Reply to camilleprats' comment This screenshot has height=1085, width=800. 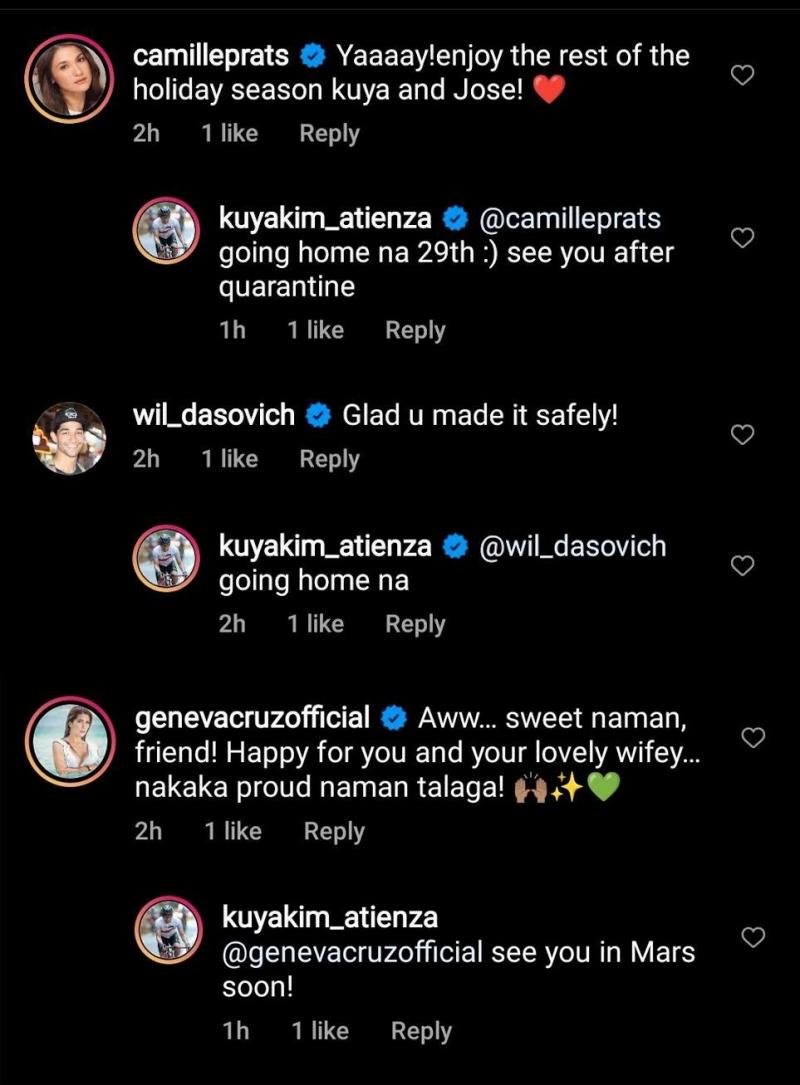tap(329, 134)
